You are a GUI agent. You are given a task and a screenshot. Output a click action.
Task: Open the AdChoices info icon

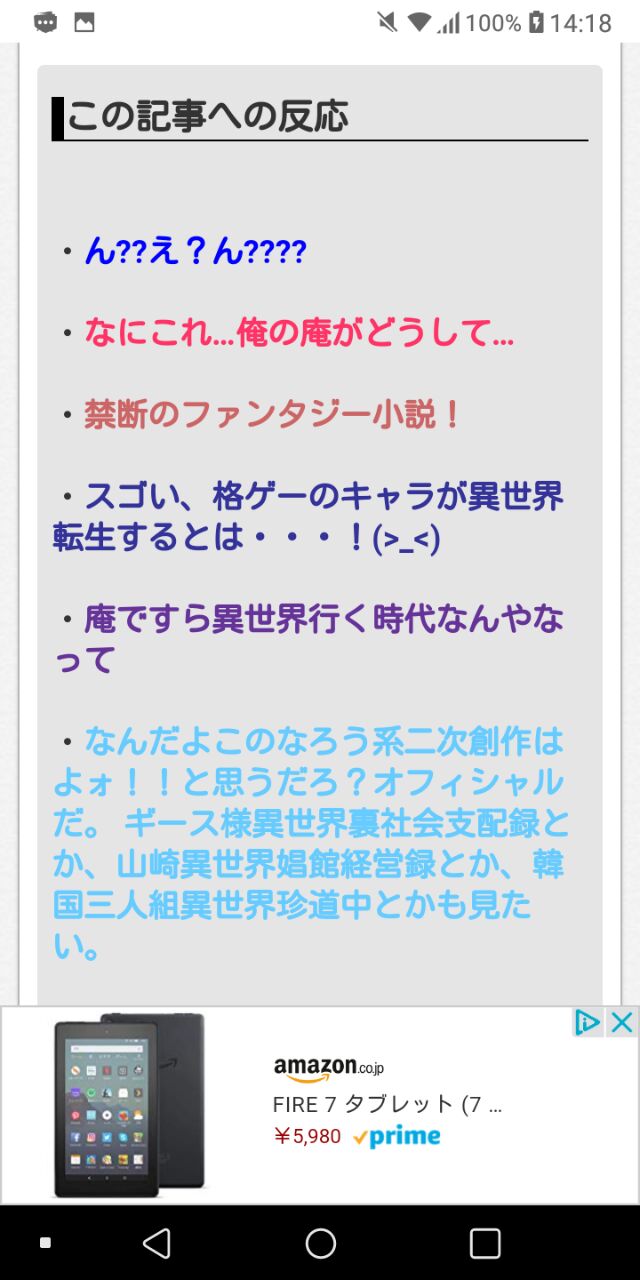588,1022
